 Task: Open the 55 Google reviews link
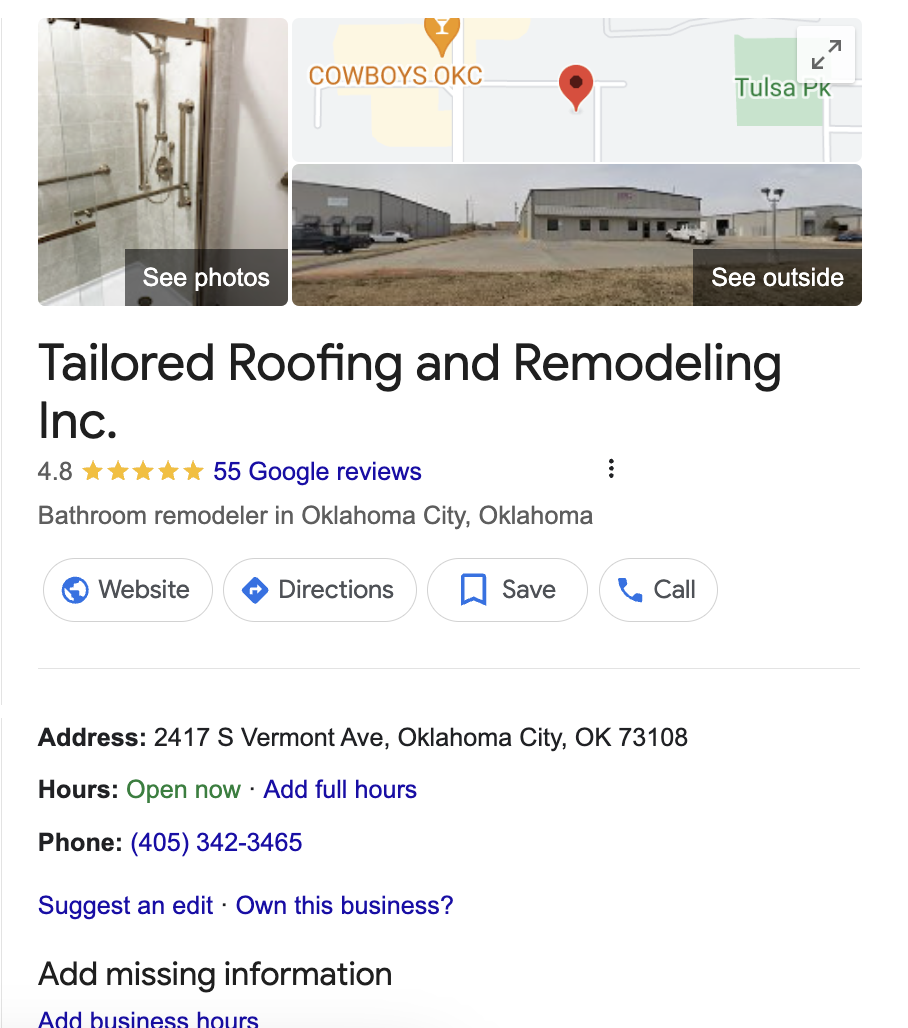click(x=317, y=472)
